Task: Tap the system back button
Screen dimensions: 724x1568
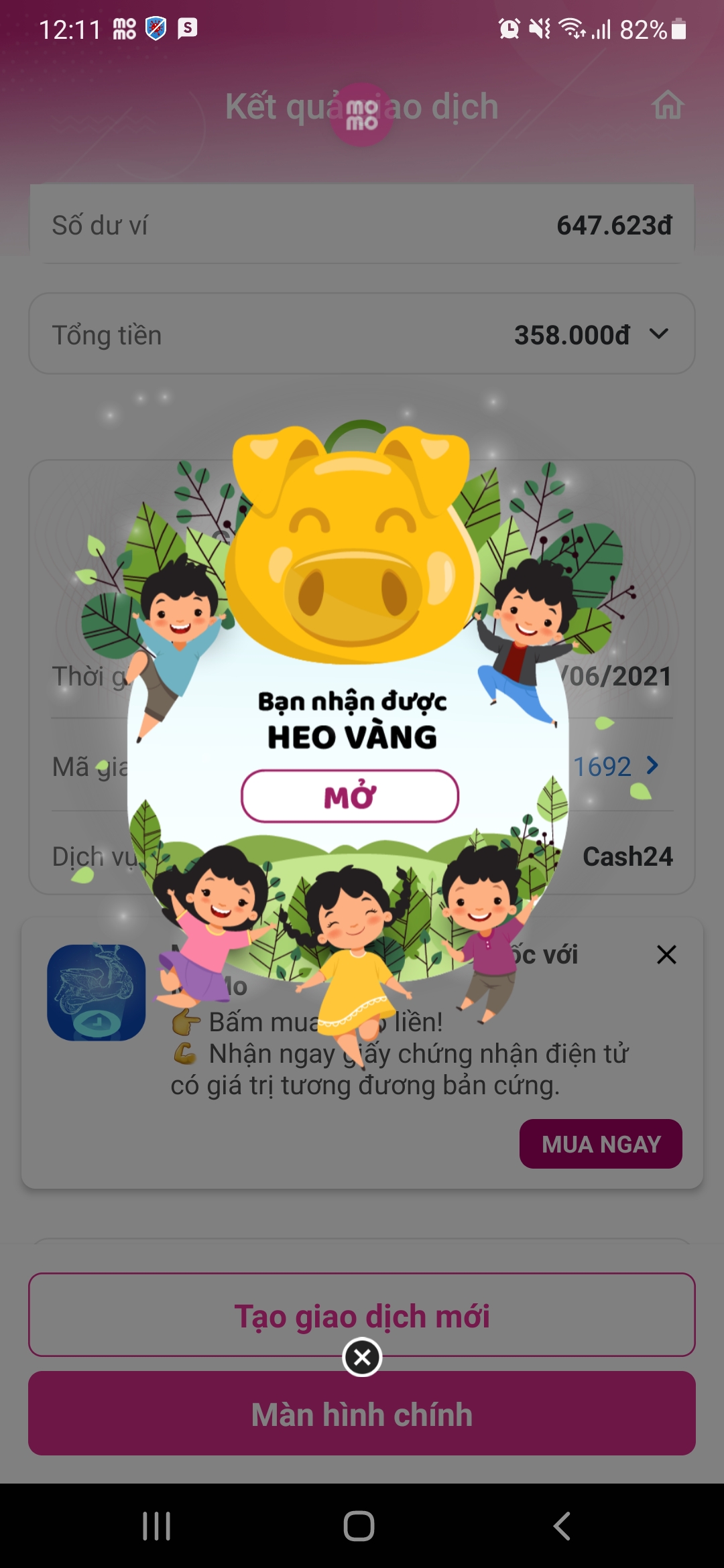Action: (x=562, y=1526)
